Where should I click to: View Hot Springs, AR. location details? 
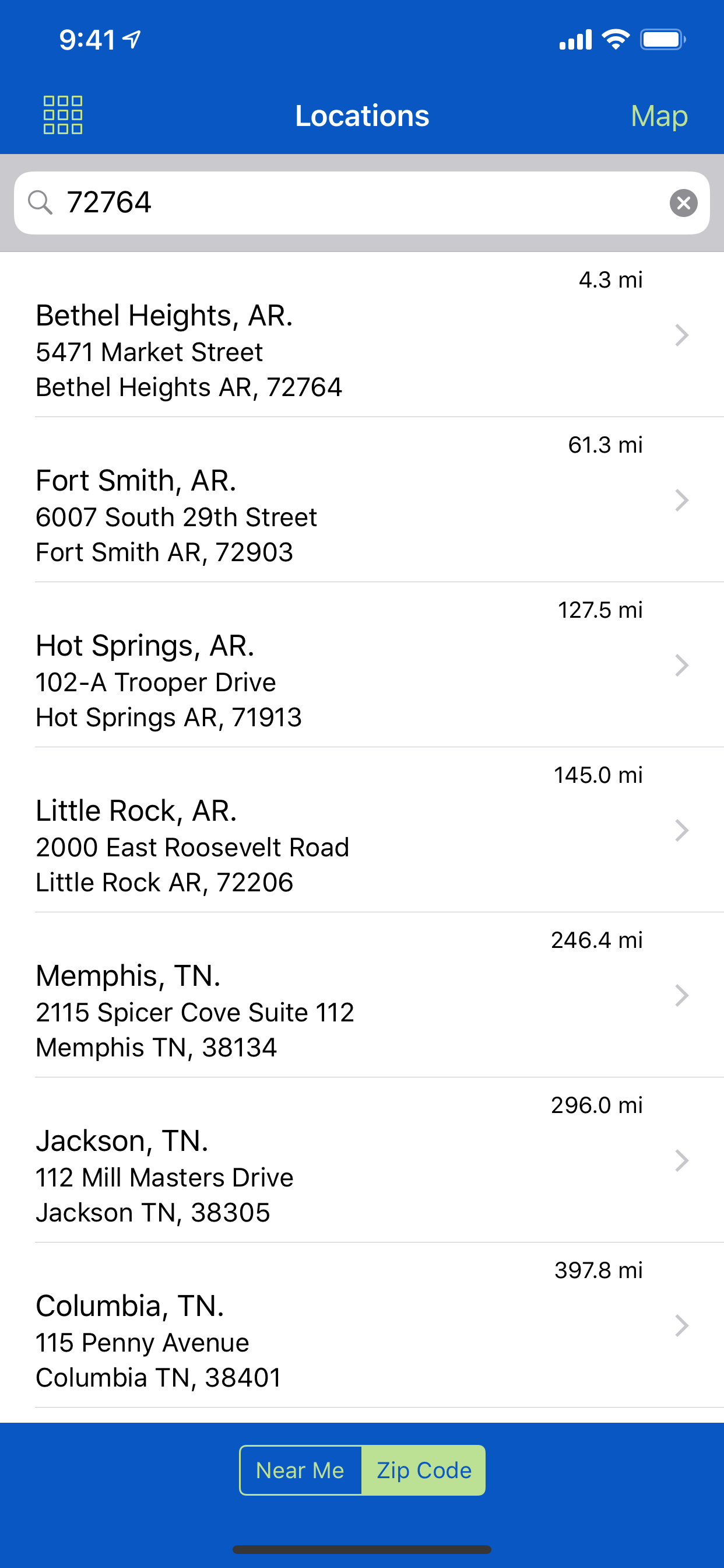click(x=362, y=664)
